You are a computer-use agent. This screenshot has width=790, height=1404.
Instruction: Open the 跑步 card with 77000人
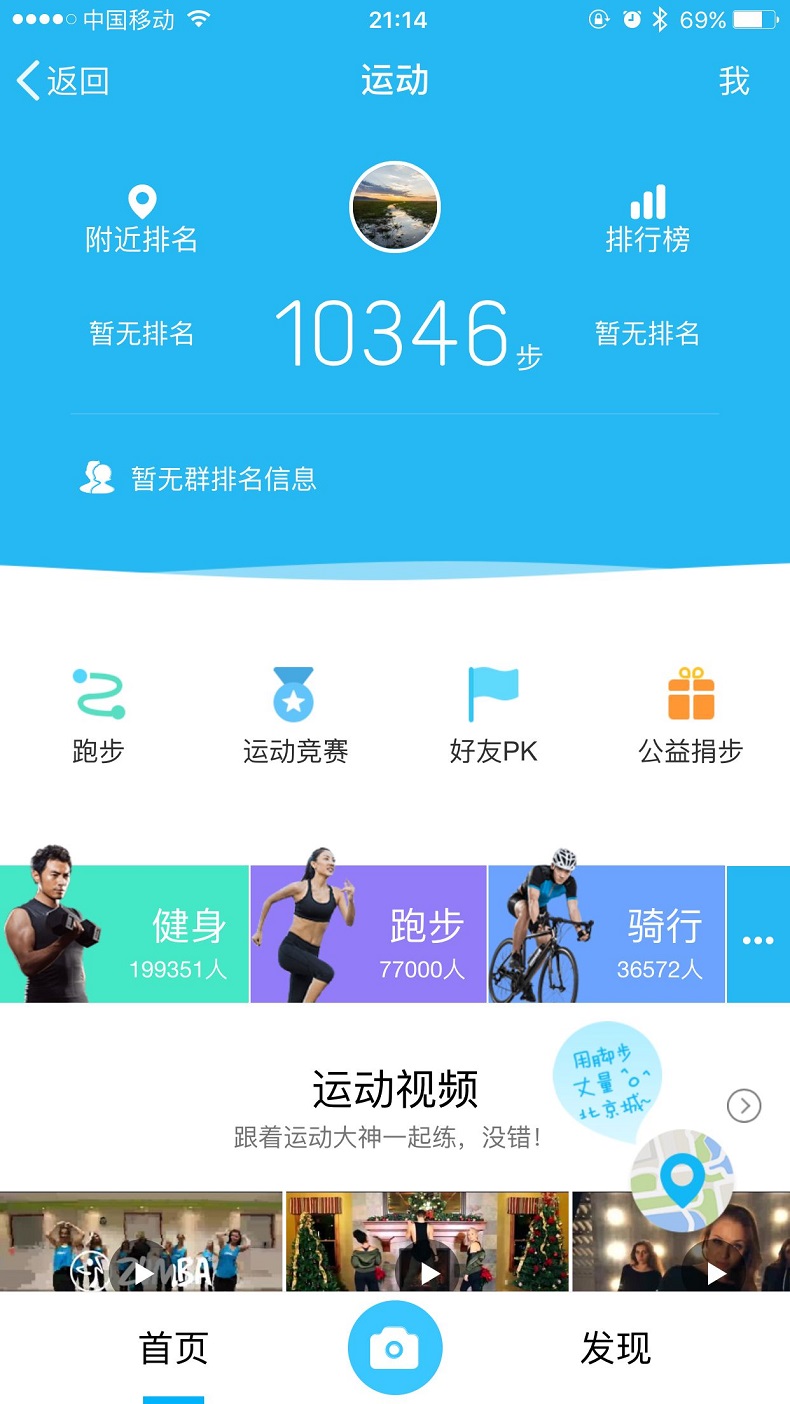[x=368, y=934]
